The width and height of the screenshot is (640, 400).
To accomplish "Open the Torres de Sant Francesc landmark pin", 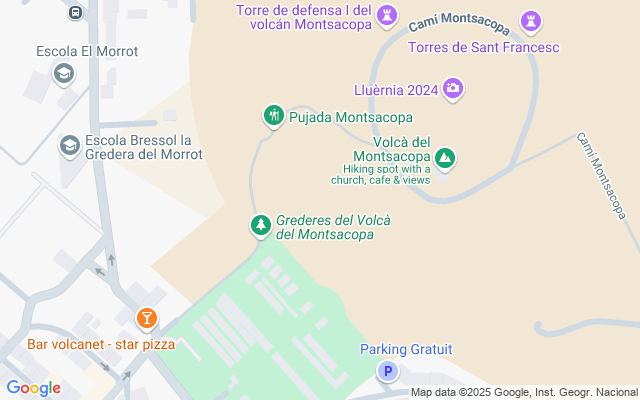I will pos(530,21).
